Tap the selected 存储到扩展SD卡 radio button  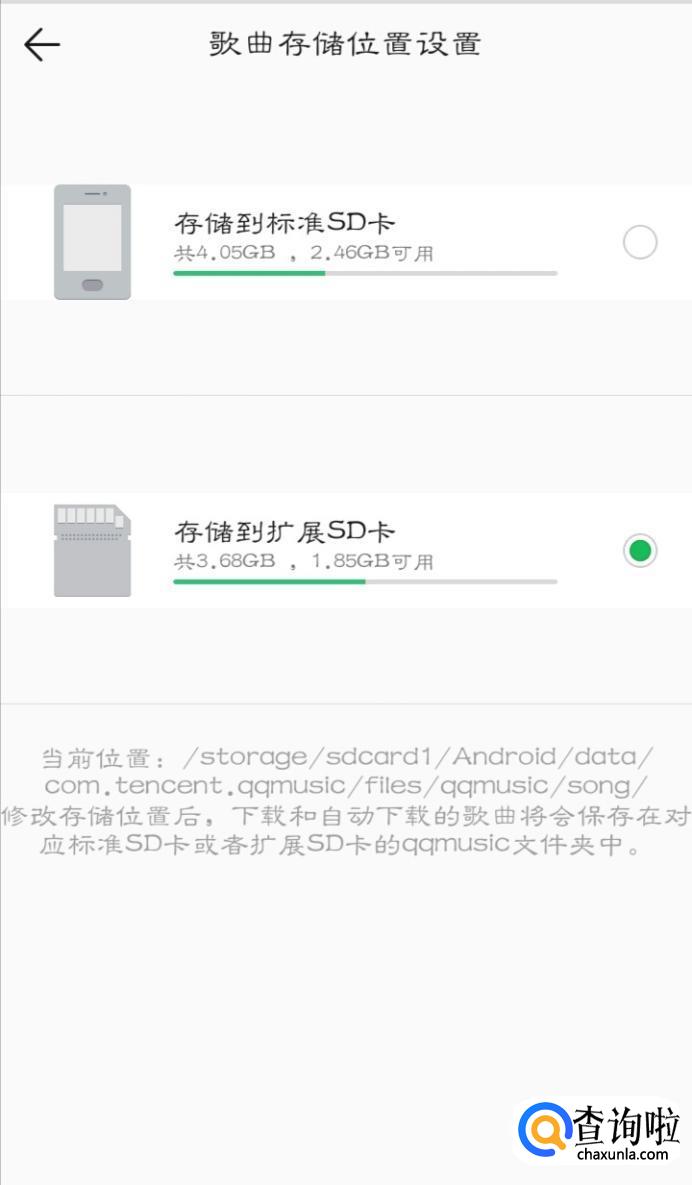coord(639,551)
